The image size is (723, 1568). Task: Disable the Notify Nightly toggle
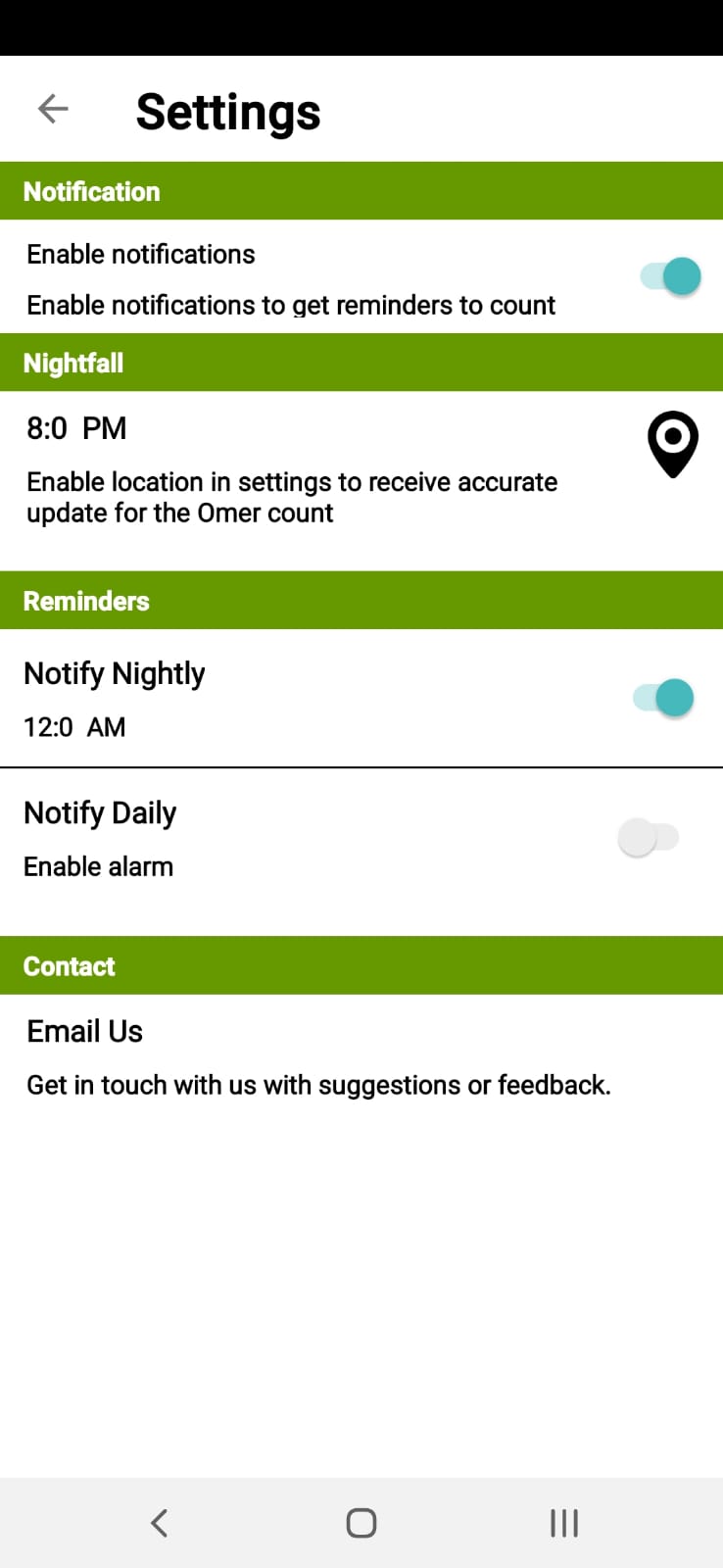[664, 698]
